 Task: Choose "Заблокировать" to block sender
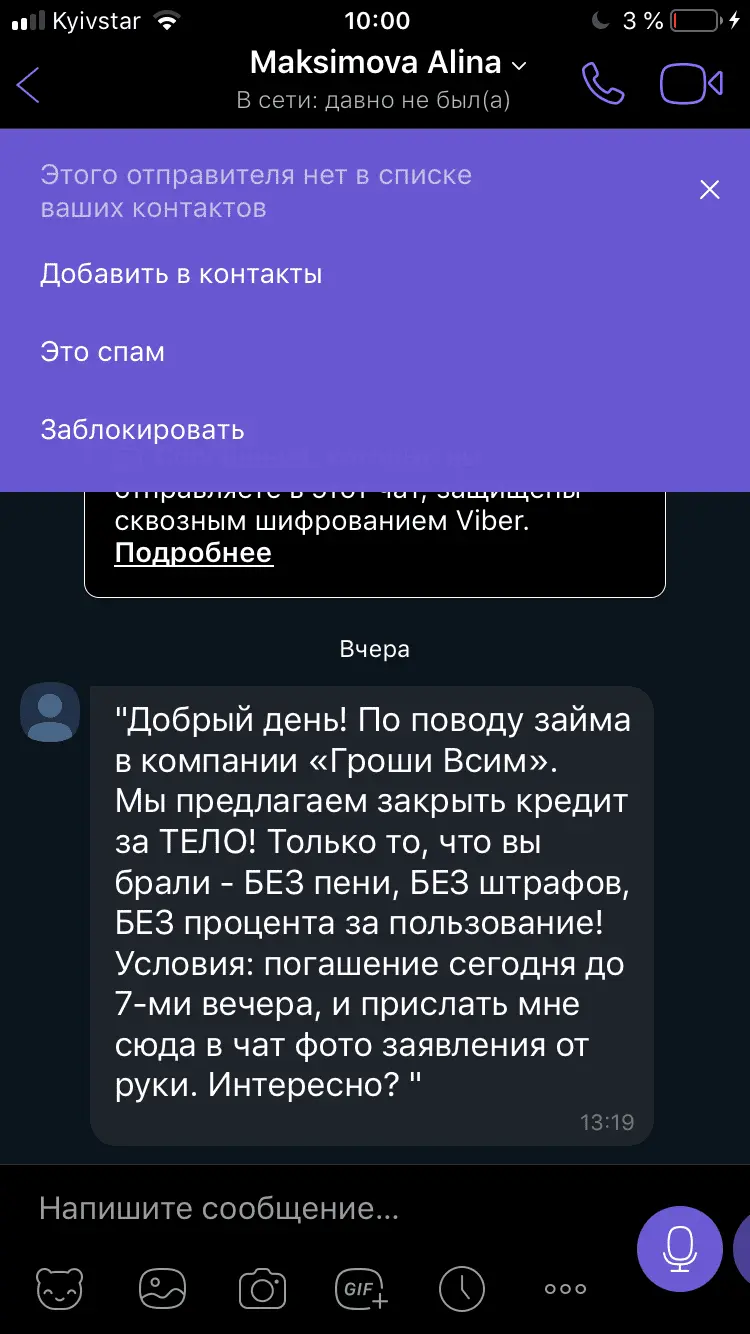click(142, 430)
